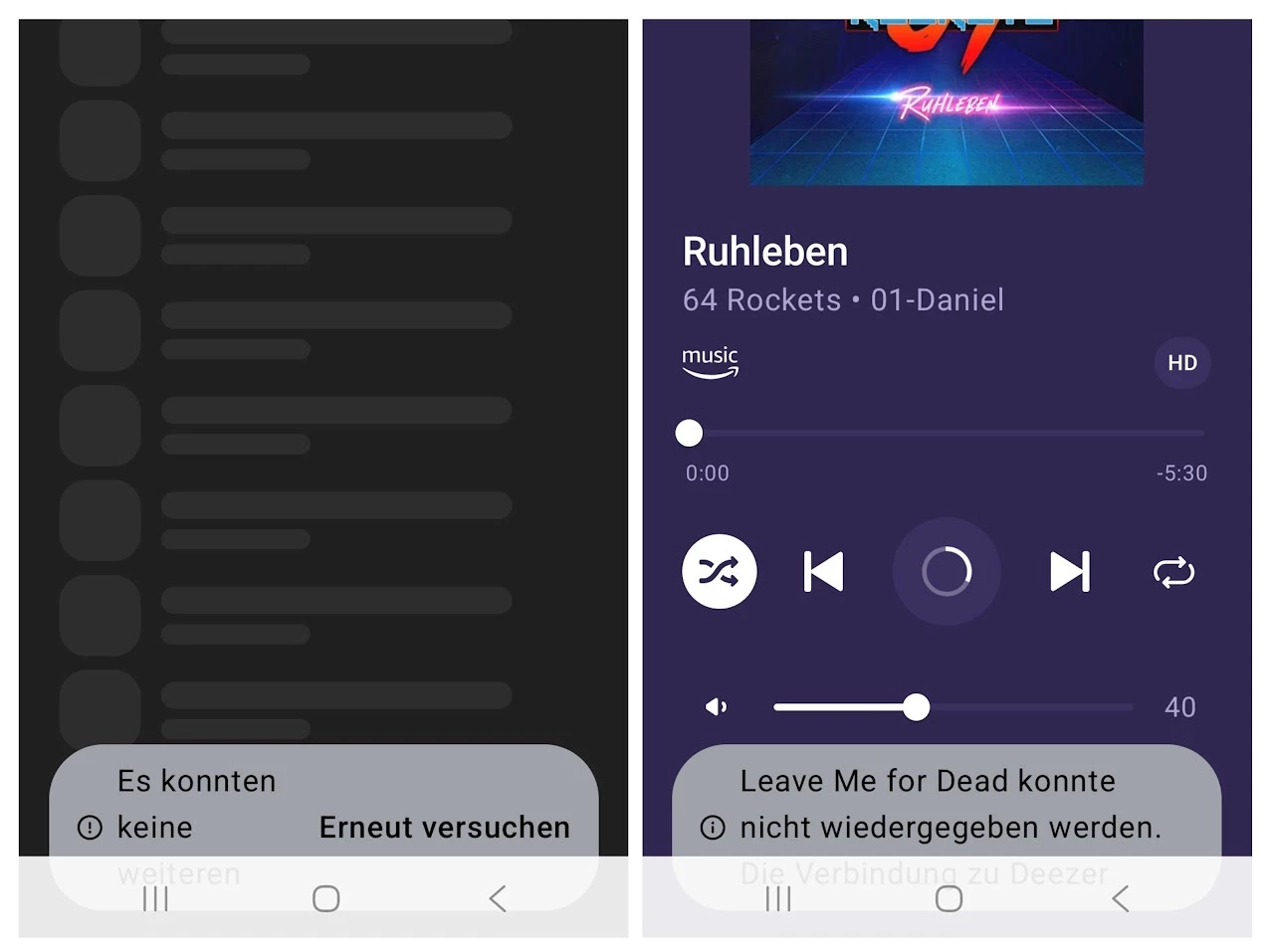
Task: Toggle shuffle playback
Action: (x=719, y=572)
